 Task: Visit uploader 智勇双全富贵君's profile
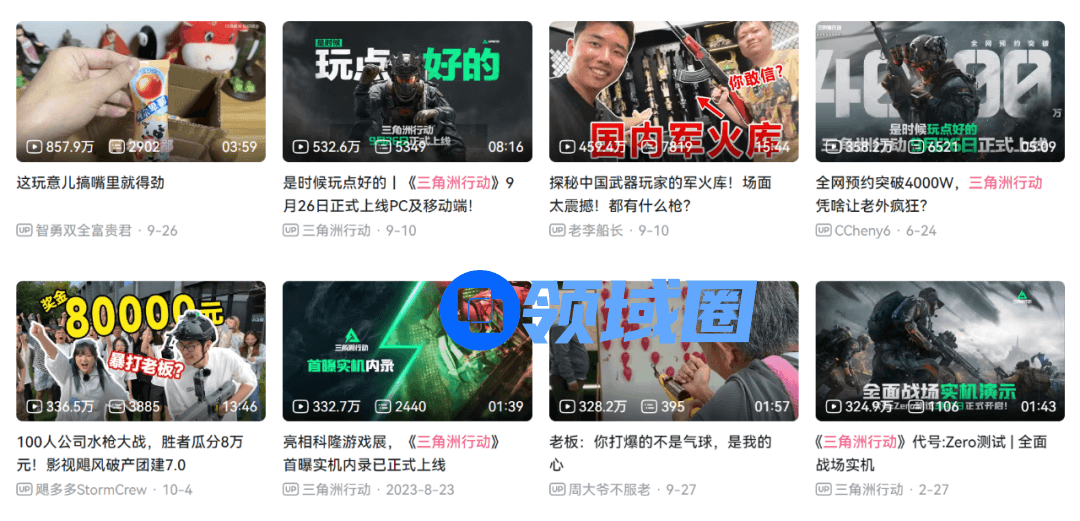click(83, 230)
